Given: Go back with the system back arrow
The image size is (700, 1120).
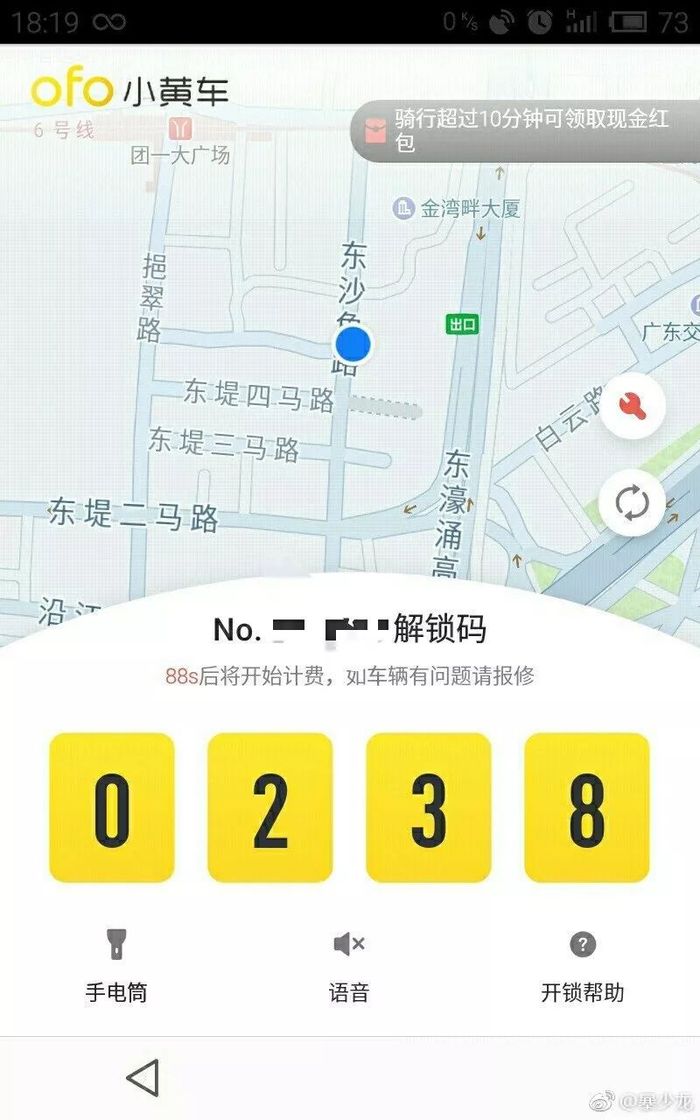Looking at the screenshot, I should (x=143, y=1077).
